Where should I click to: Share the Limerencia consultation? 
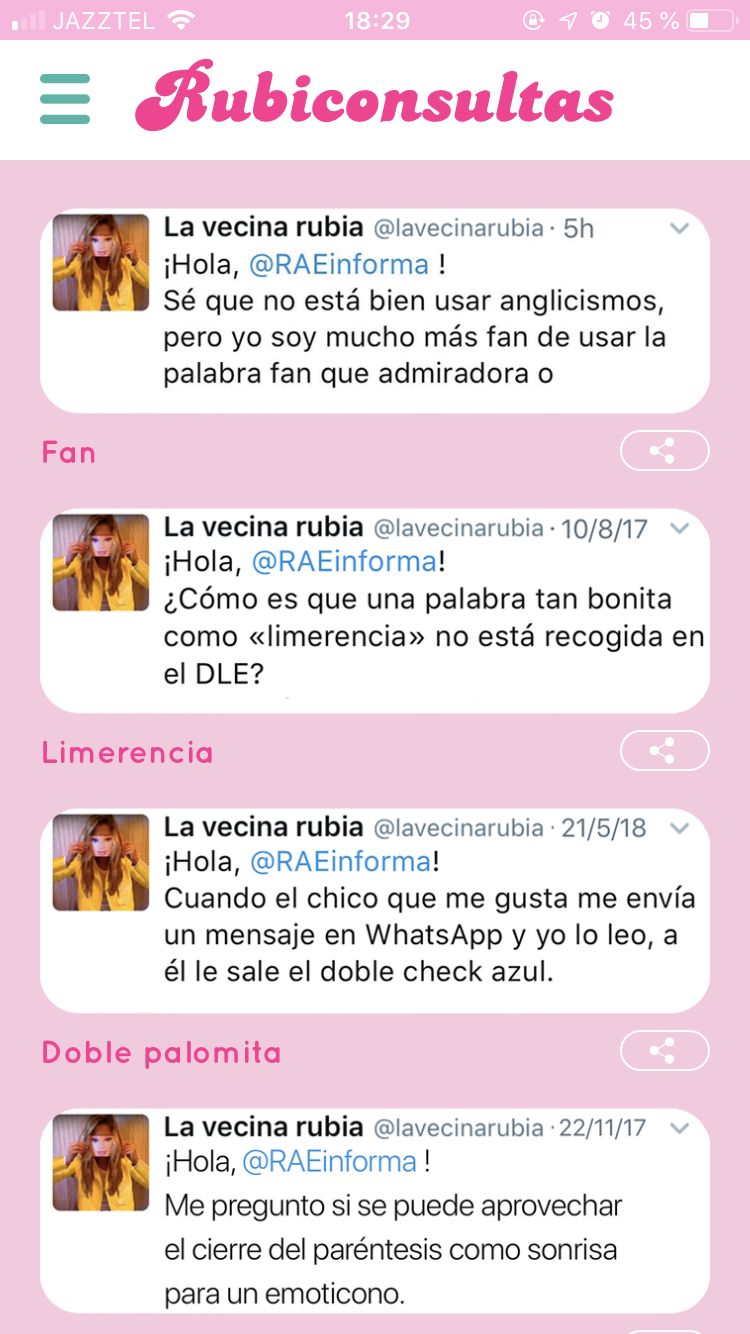pyautogui.click(x=665, y=751)
